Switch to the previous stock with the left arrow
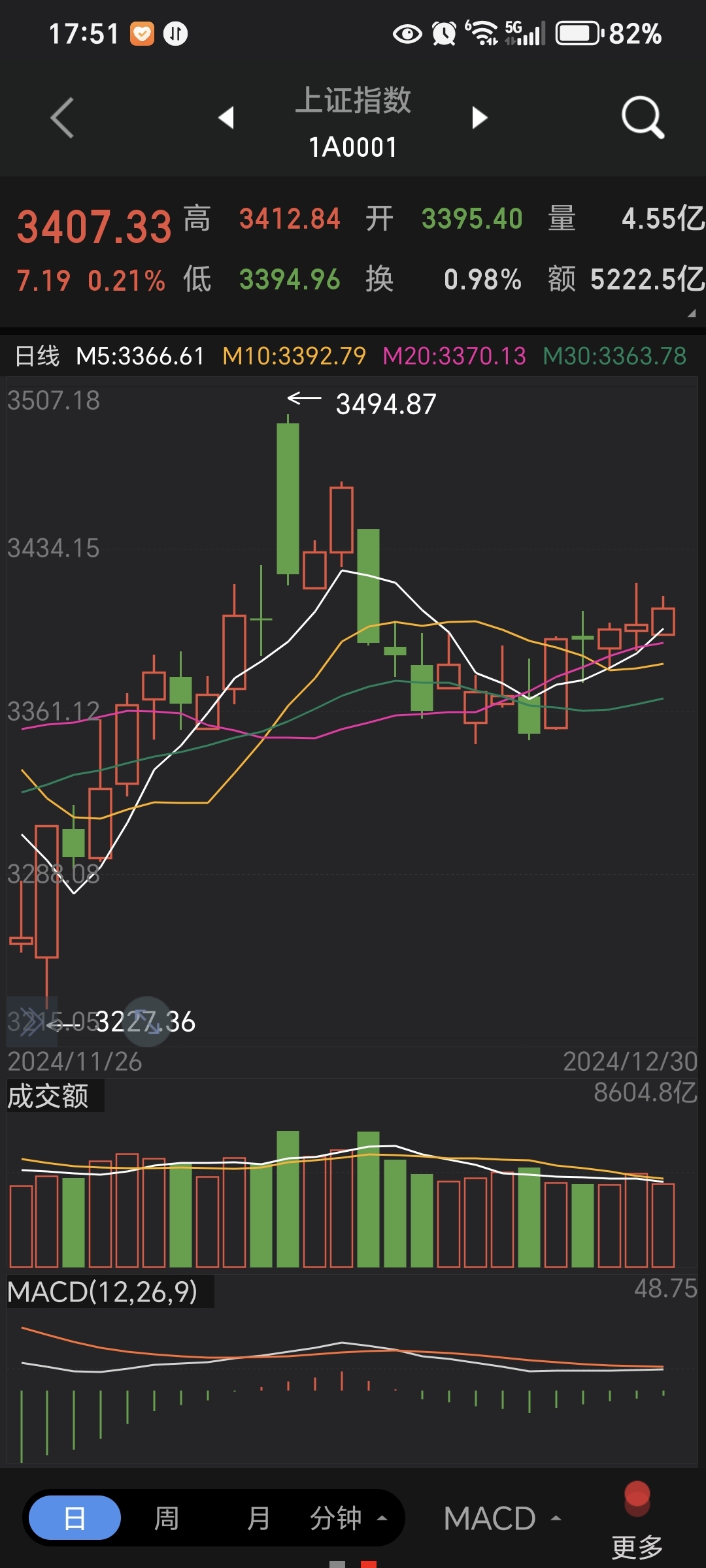706x1568 pixels. [x=226, y=118]
